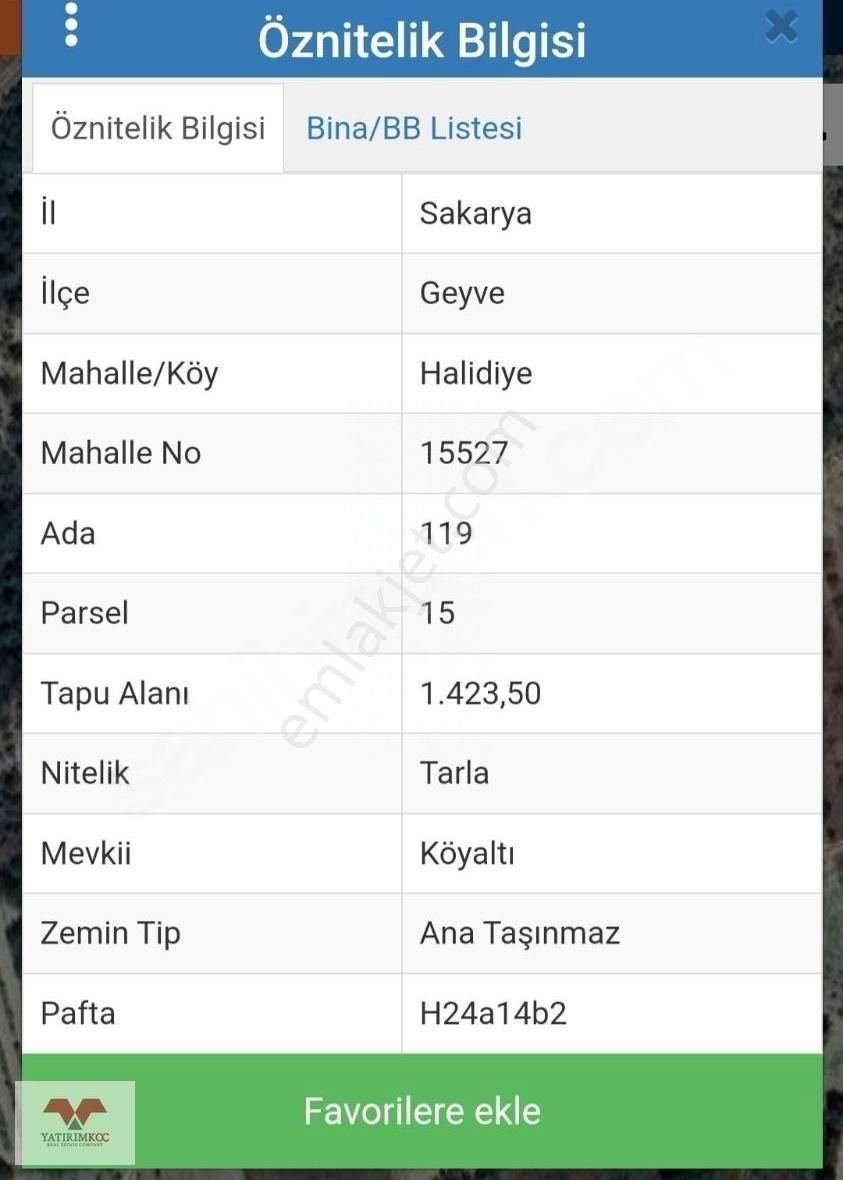The height and width of the screenshot is (1180, 843).
Task: Close the Öznitelik Bilgisi dialog
Action: [780, 26]
